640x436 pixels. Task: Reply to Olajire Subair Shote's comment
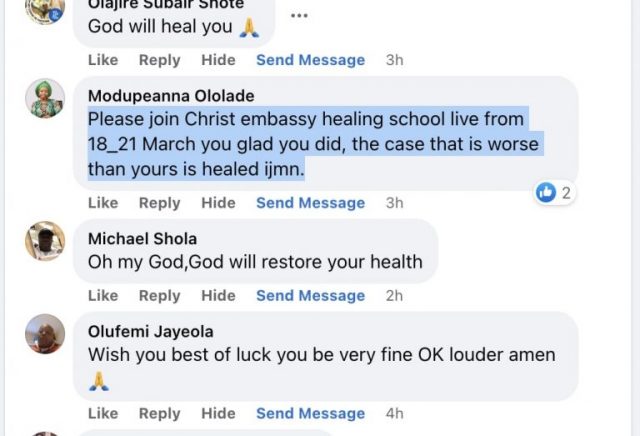(159, 60)
